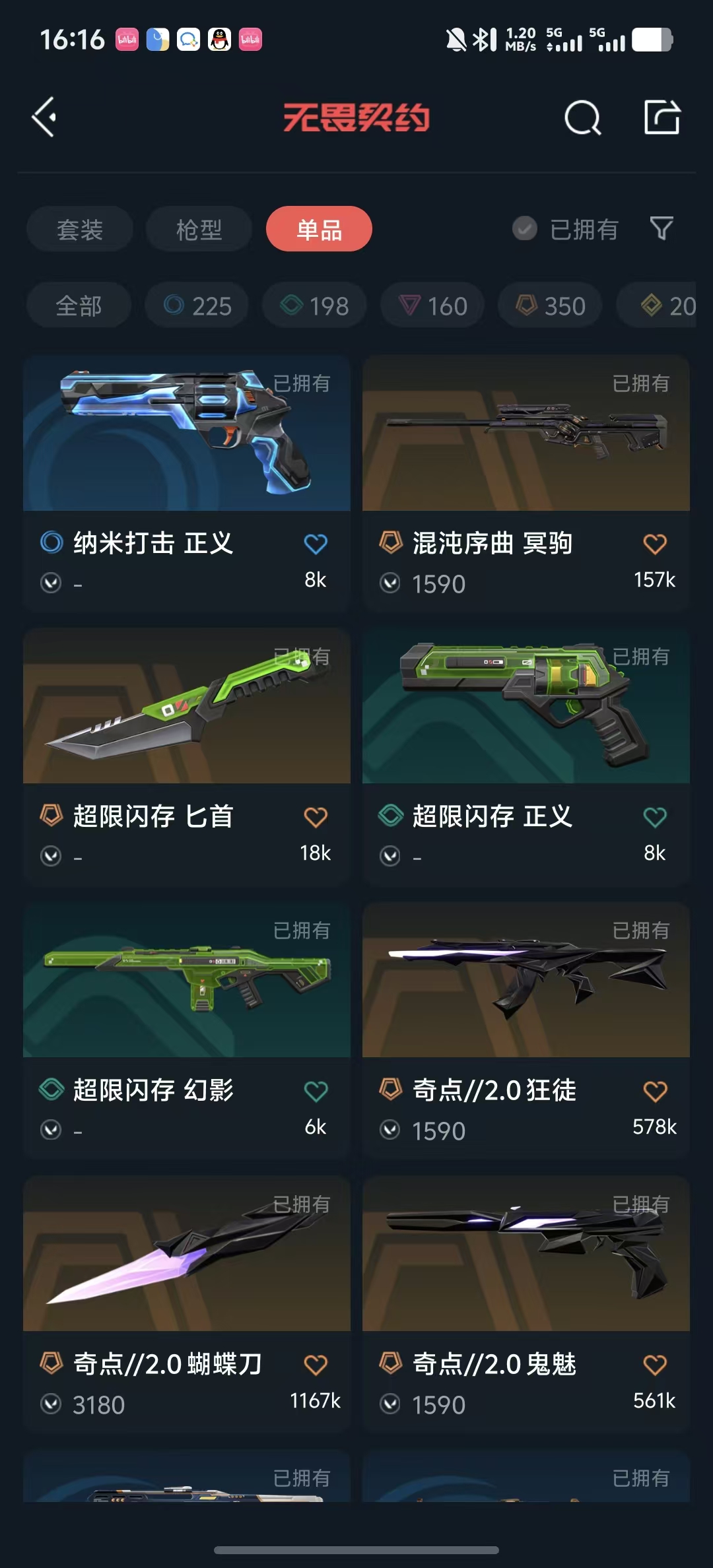Screen dimensions: 713x1568
Task: Like the 奇点//2.0 狂徒 skin
Action: 655,1091
